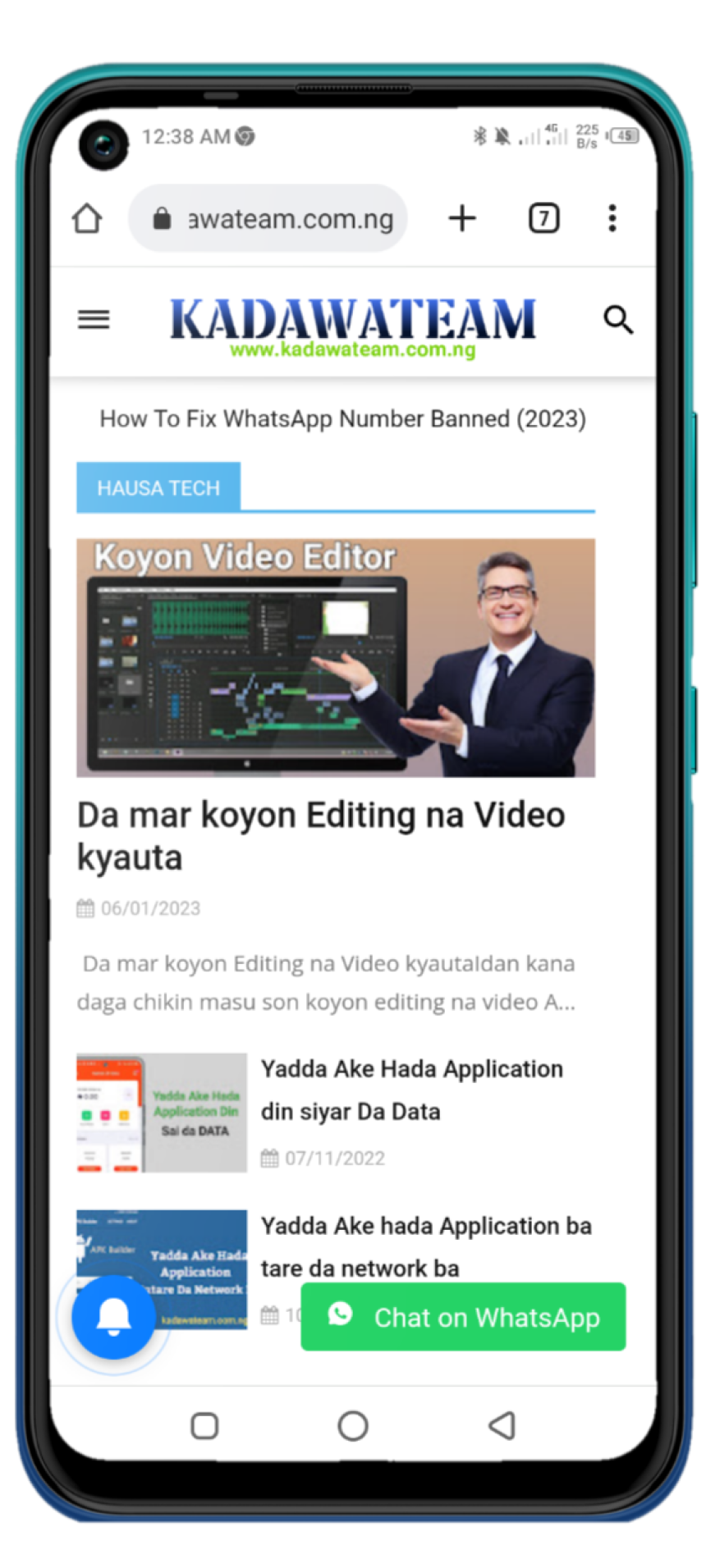Open the tab switcher showing 7

(x=543, y=219)
